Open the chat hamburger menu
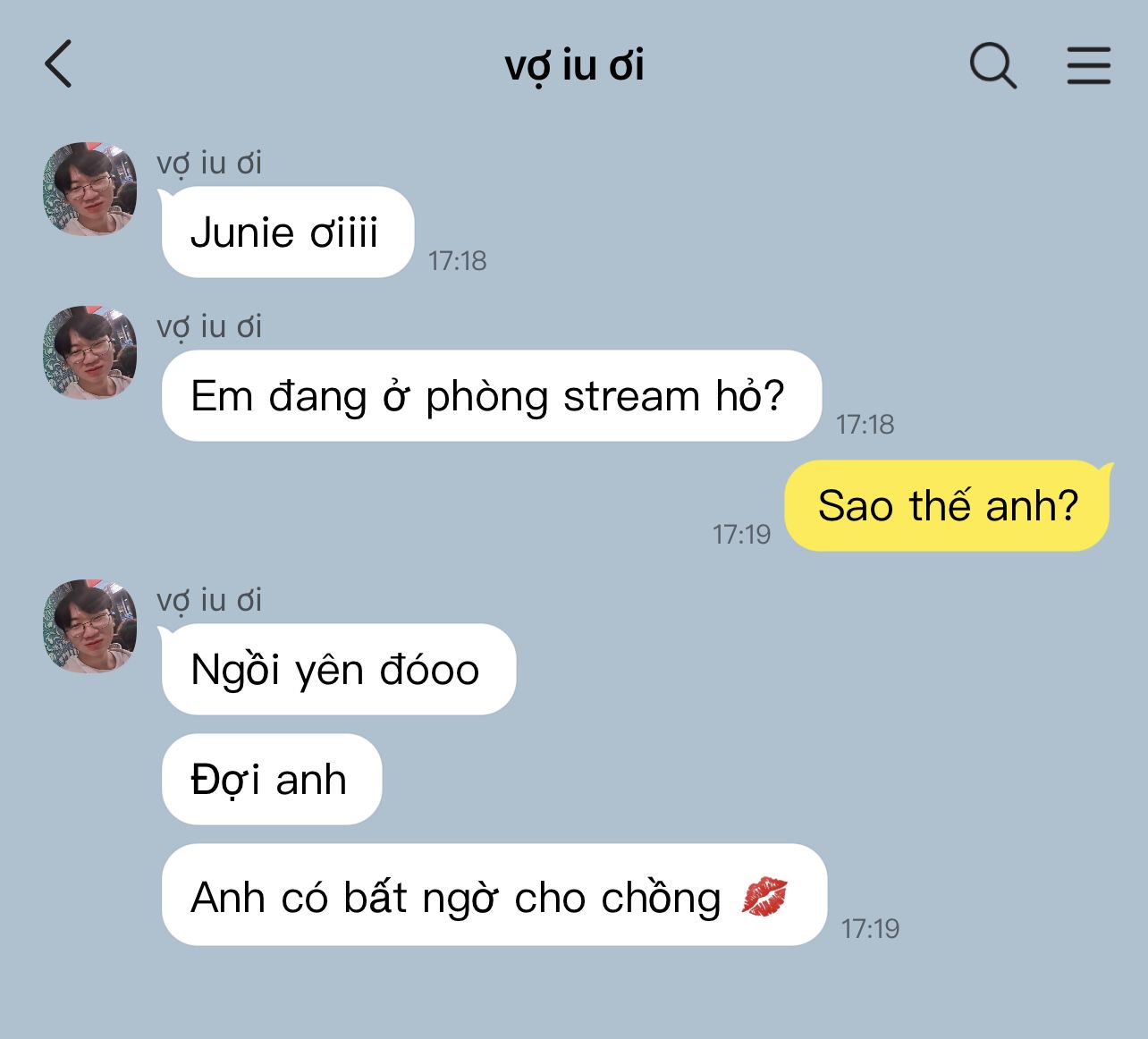The image size is (1148, 1039). click(x=1088, y=66)
